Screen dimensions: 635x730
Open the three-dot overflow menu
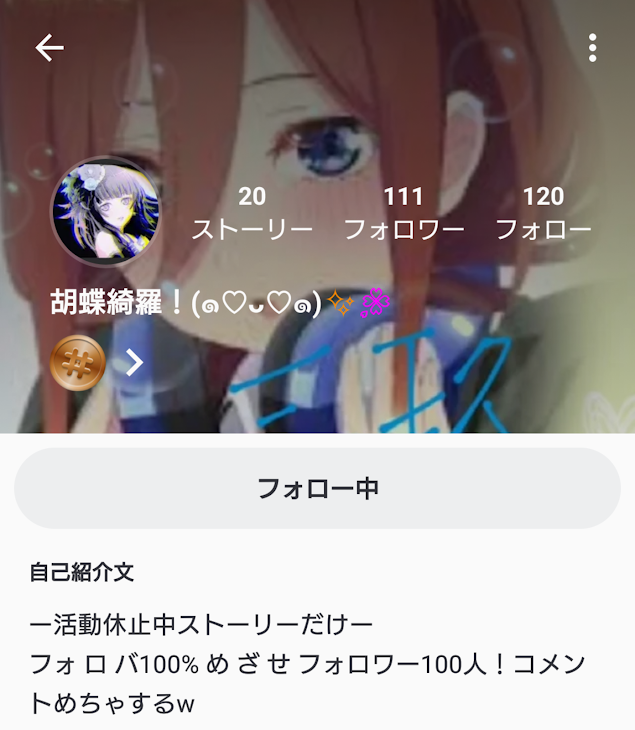click(593, 47)
